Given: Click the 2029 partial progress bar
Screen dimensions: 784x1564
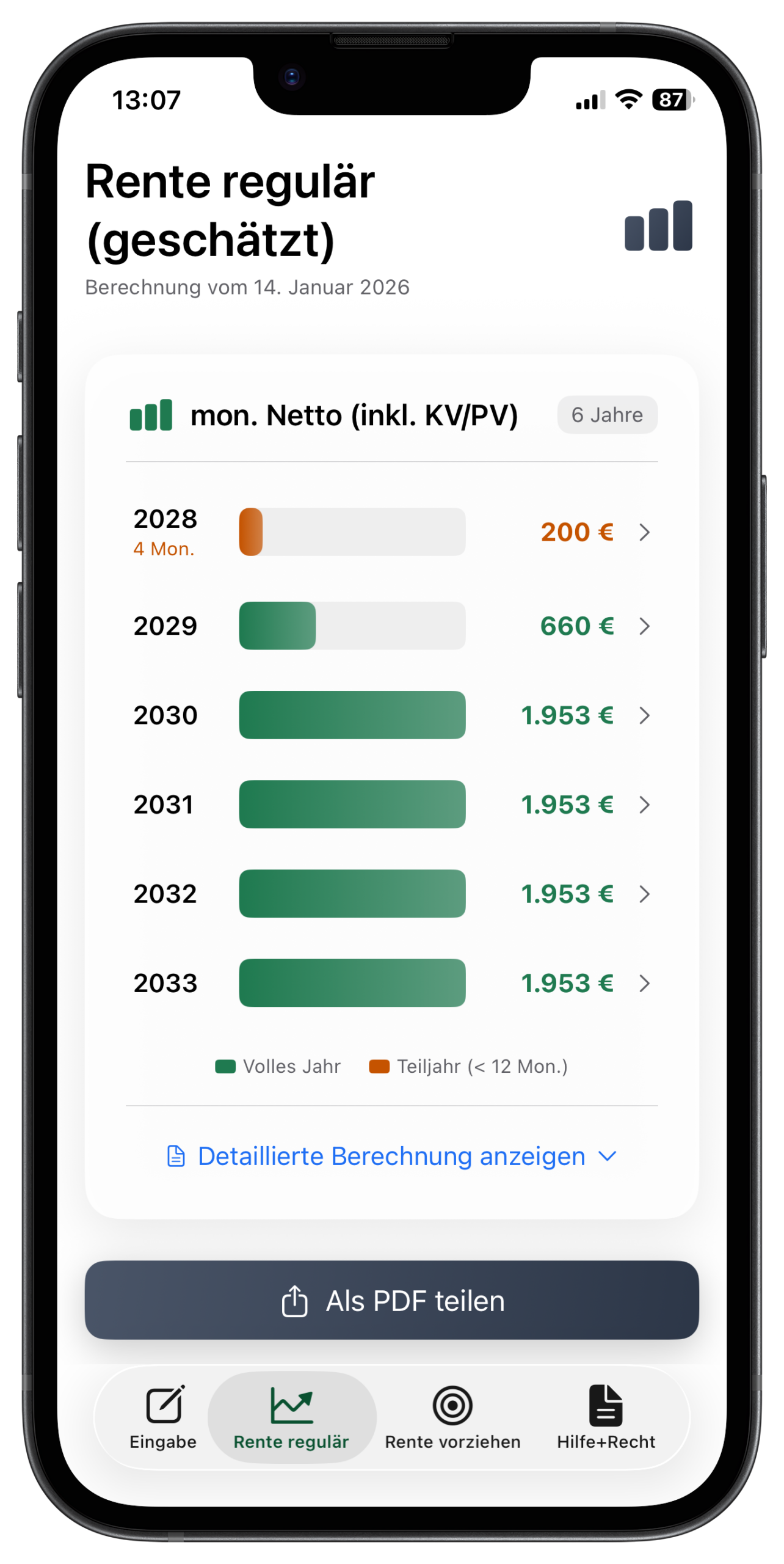Looking at the screenshot, I should pos(278,626).
